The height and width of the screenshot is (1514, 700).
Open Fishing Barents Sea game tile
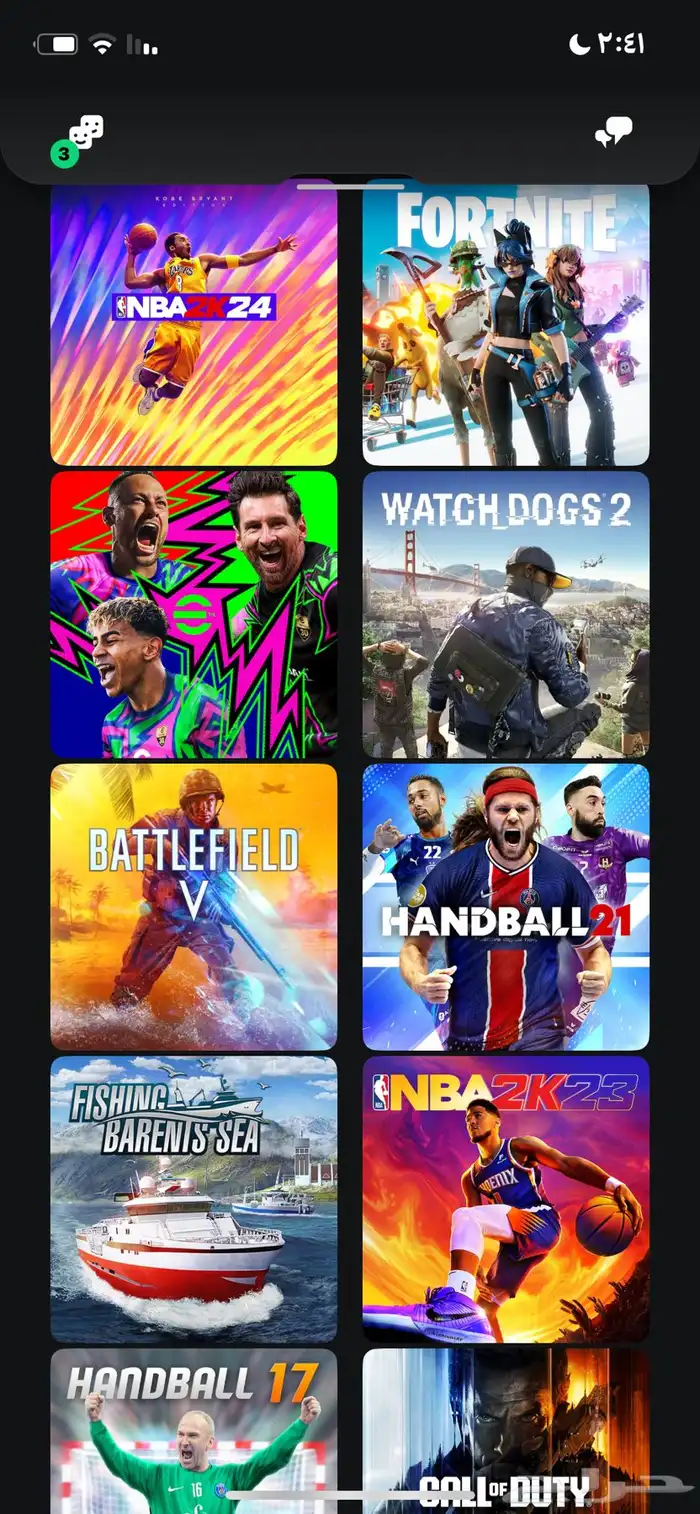pos(194,1198)
